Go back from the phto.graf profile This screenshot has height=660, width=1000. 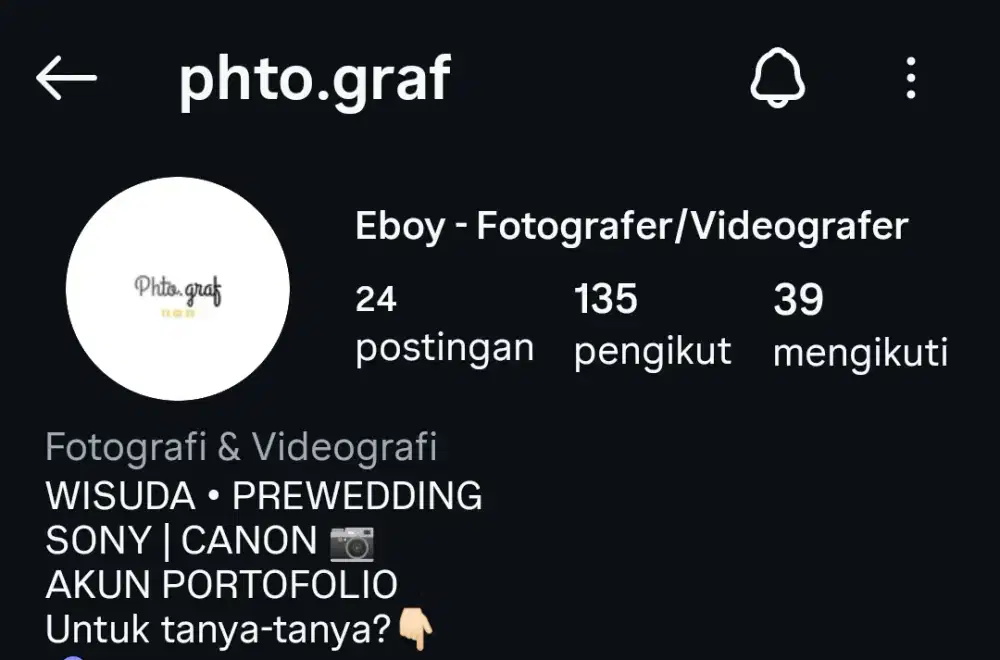click(x=66, y=78)
